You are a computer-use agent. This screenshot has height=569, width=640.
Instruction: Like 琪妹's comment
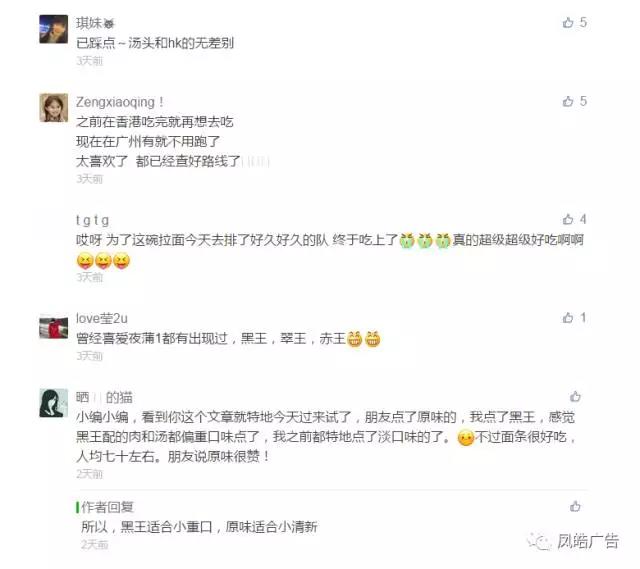point(568,22)
